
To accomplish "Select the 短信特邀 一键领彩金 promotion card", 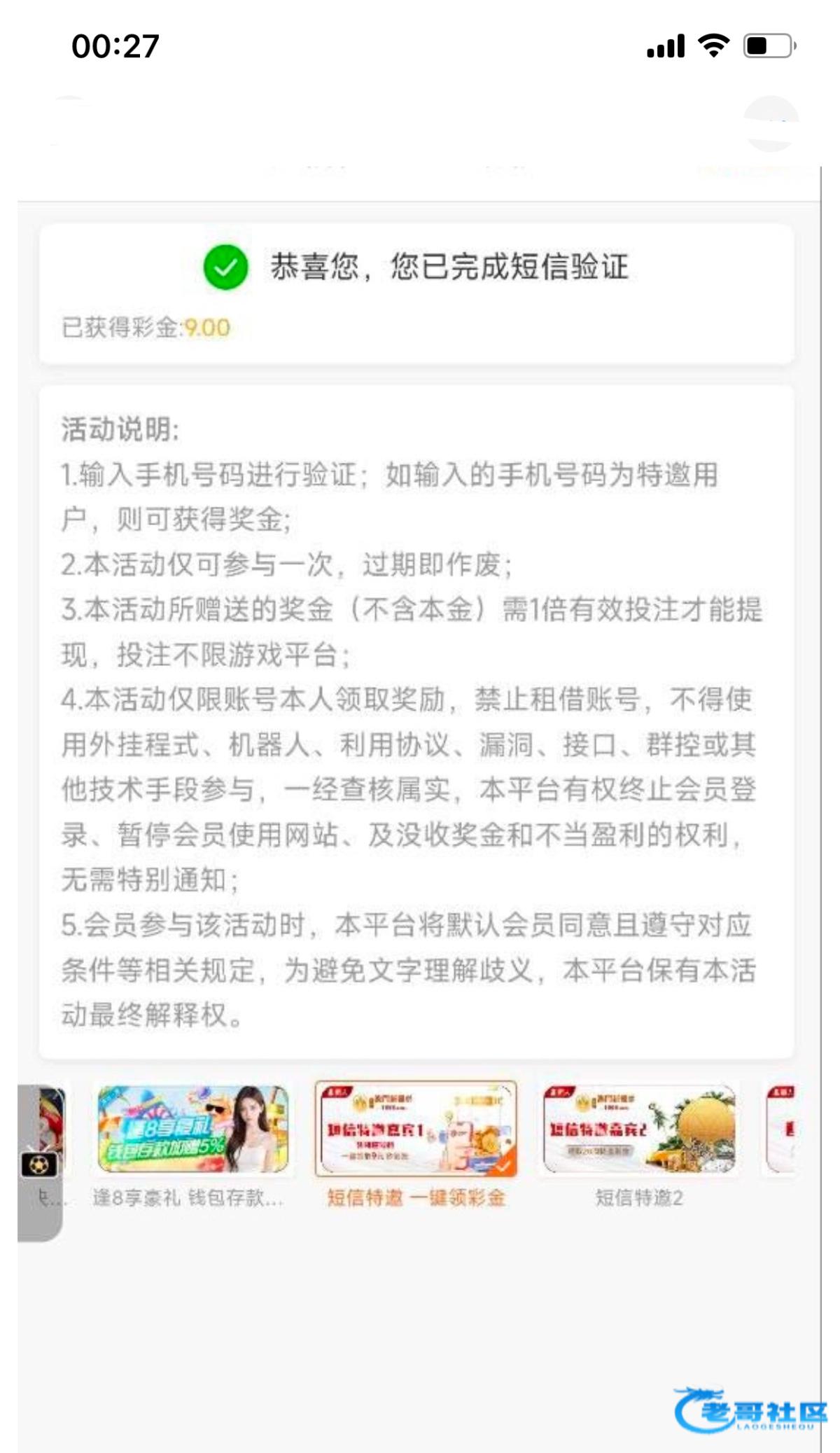I will (416, 1129).
